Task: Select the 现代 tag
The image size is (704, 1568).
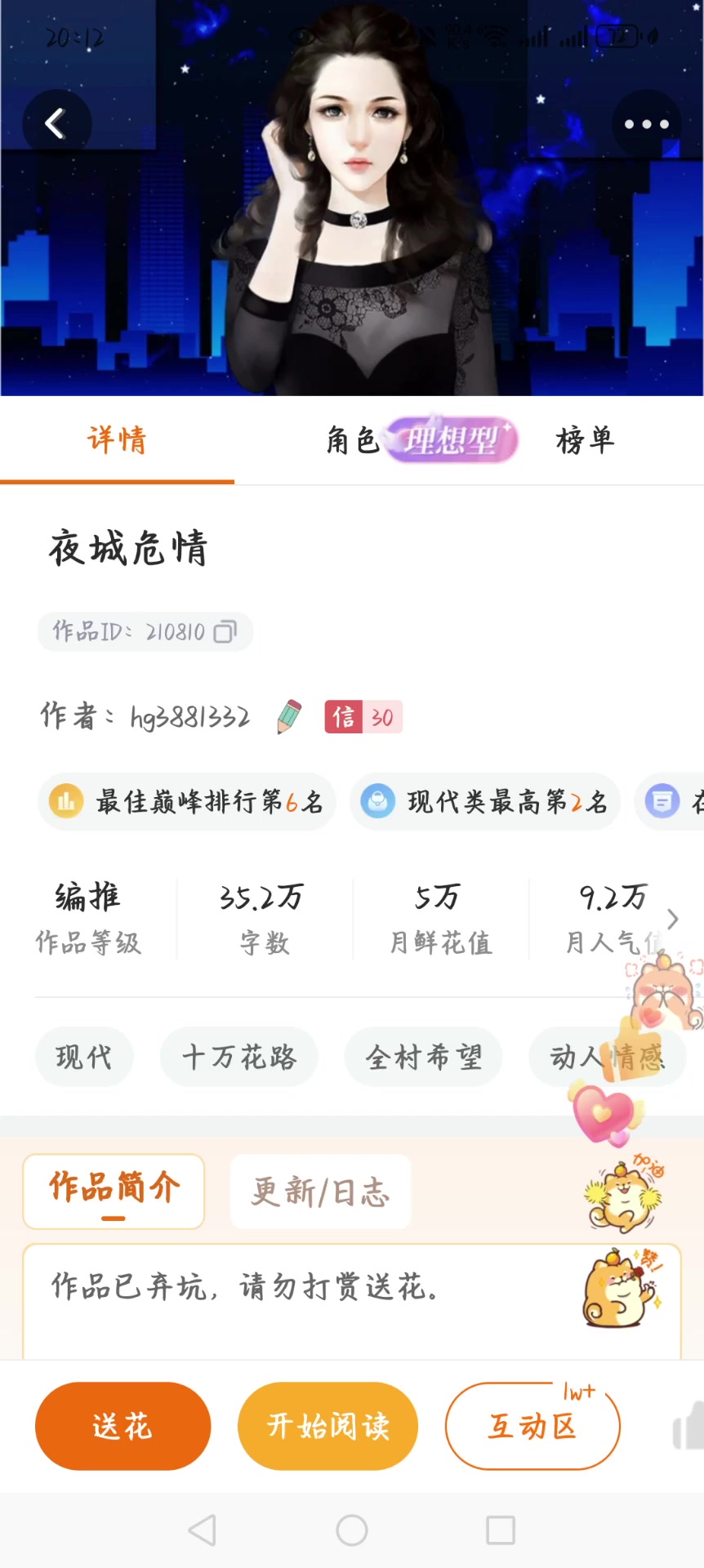Action: (84, 1057)
